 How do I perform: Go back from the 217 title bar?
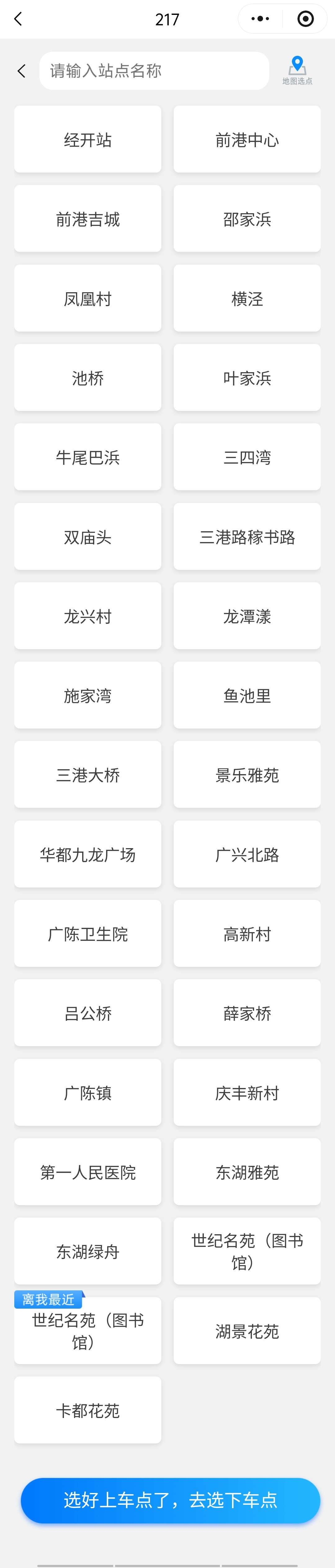click(x=18, y=19)
